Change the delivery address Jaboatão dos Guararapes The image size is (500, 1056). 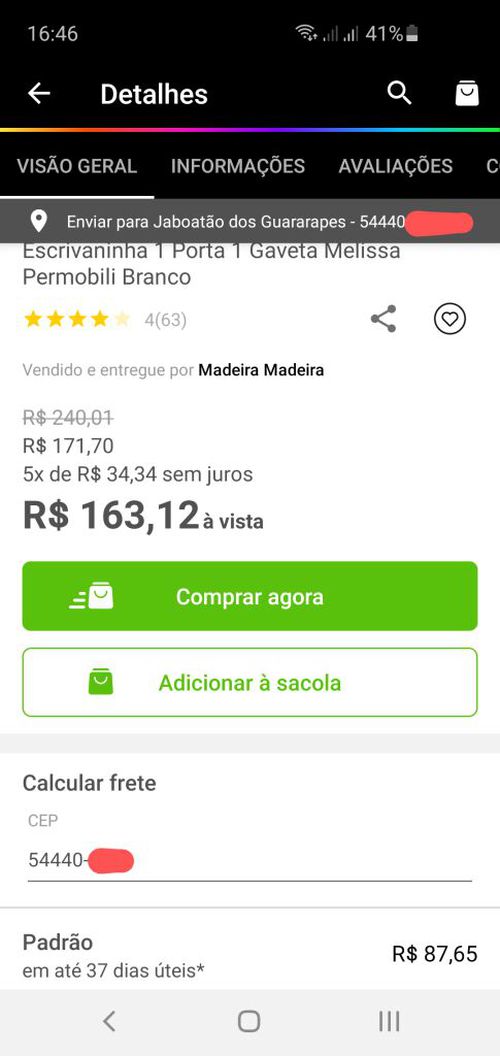click(250, 221)
